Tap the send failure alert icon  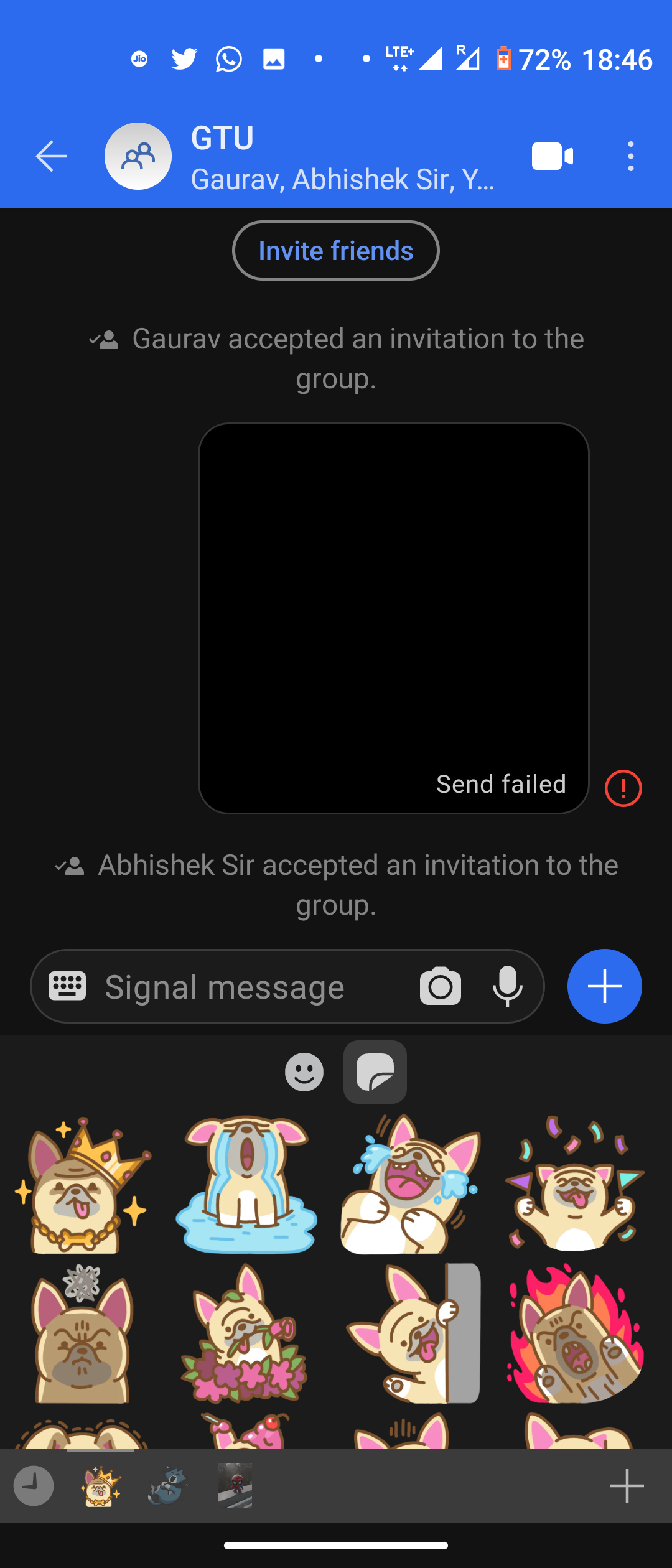coord(623,788)
